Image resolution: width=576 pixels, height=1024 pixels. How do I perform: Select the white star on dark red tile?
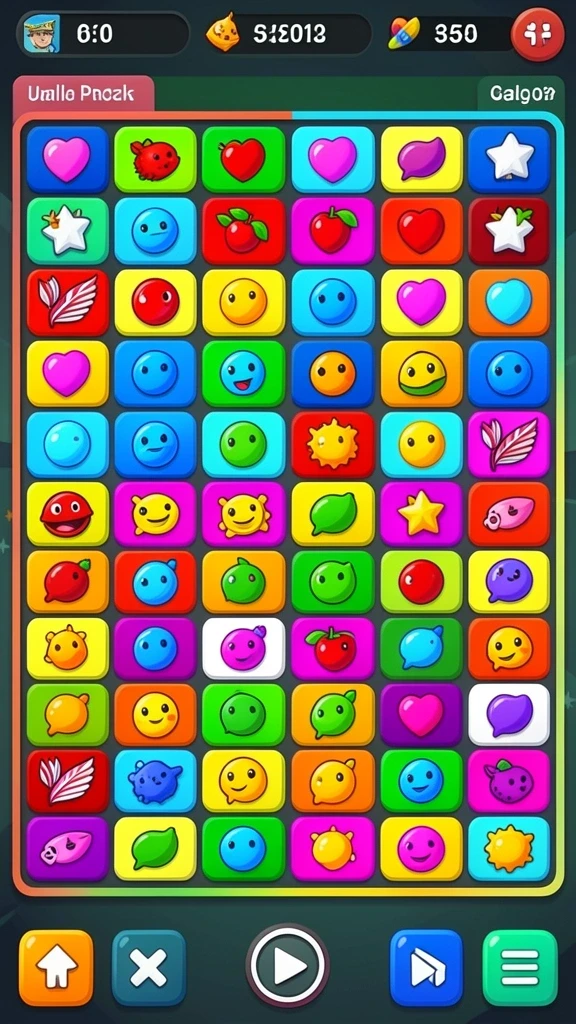[509, 231]
